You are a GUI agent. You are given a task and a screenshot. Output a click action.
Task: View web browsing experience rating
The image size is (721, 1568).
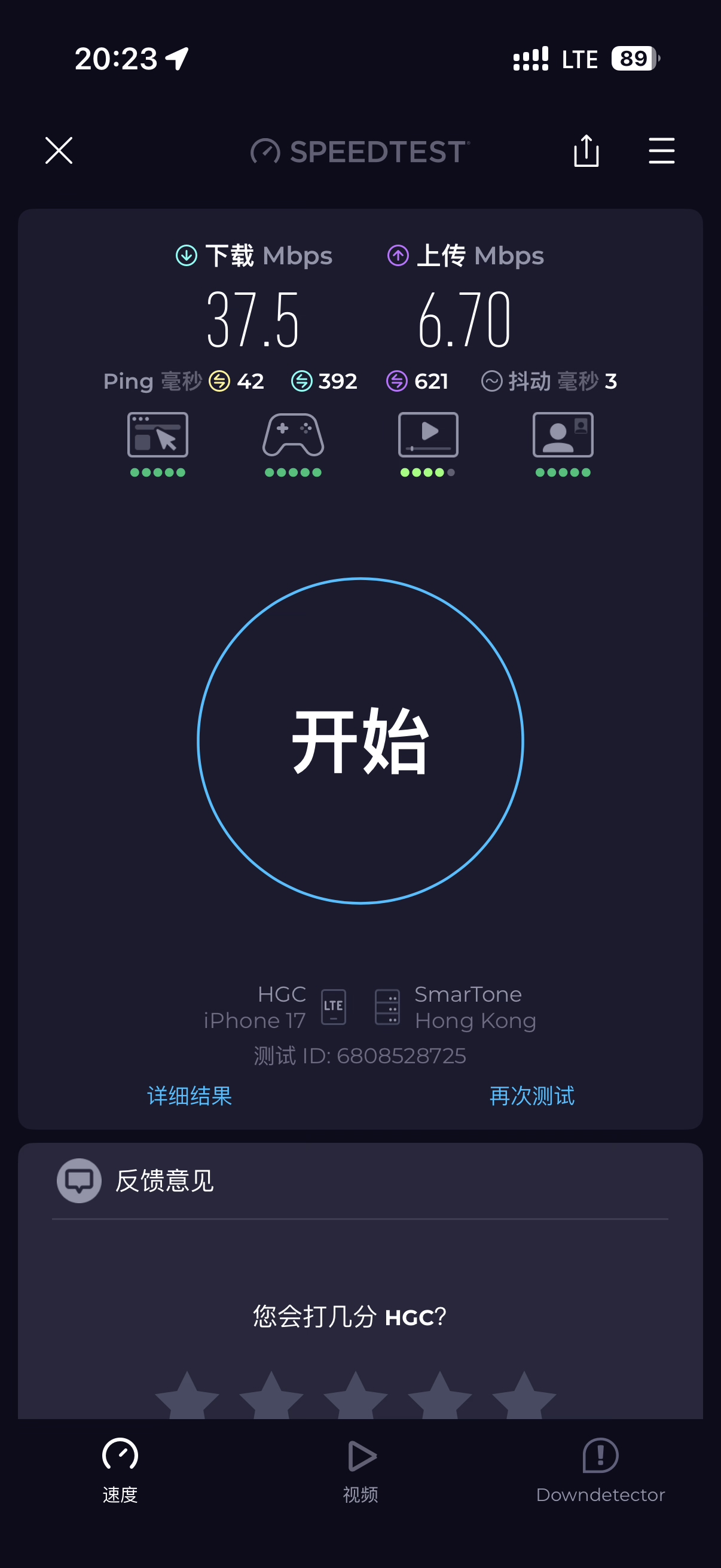coord(158,443)
